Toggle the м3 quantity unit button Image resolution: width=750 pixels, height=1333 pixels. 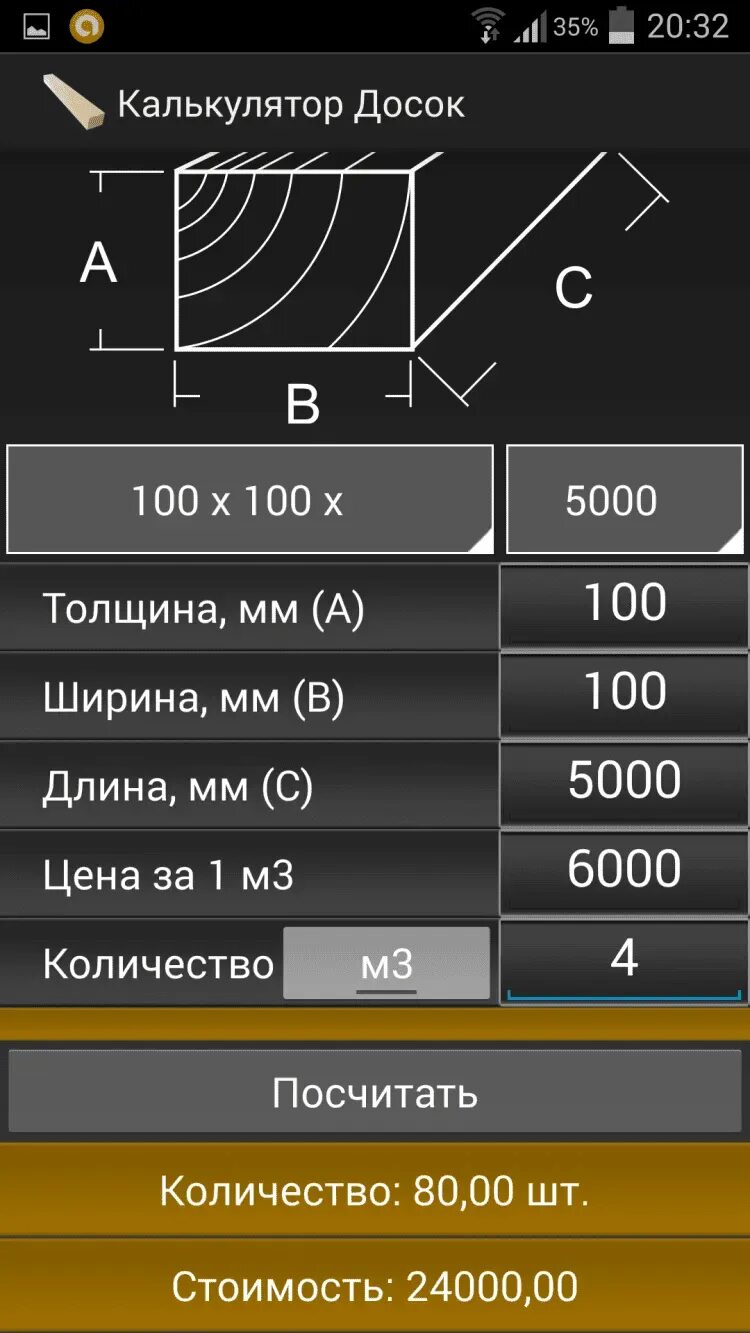(387, 963)
